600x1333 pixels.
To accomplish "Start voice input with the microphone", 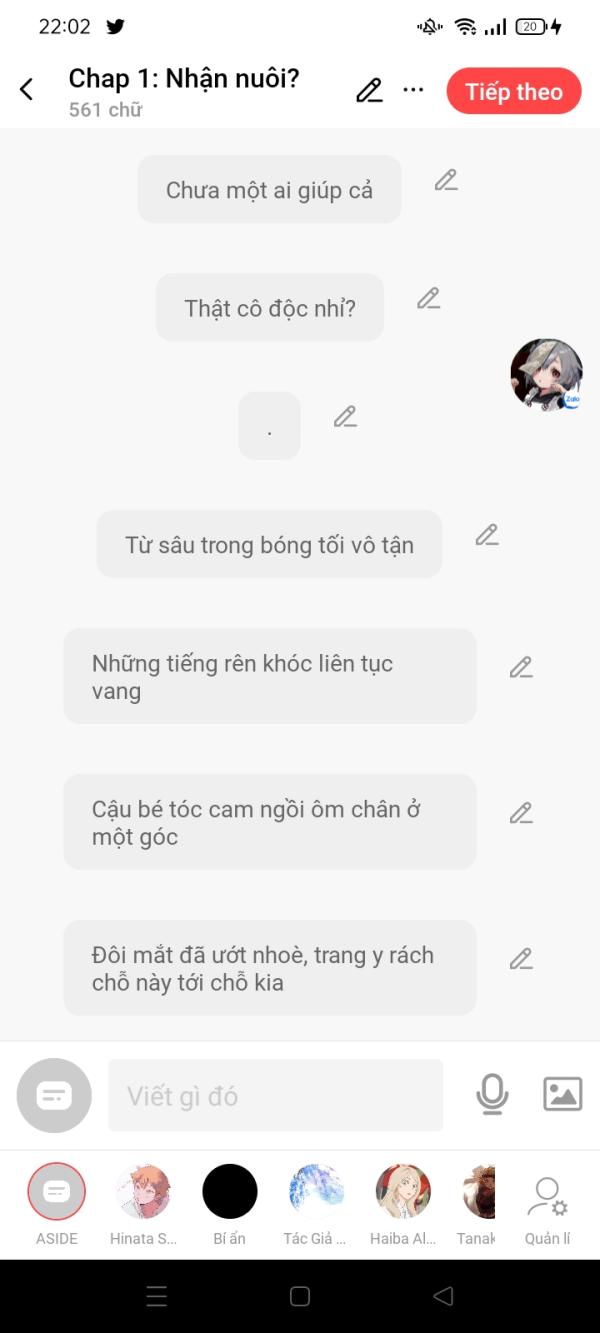I will pyautogui.click(x=492, y=1094).
